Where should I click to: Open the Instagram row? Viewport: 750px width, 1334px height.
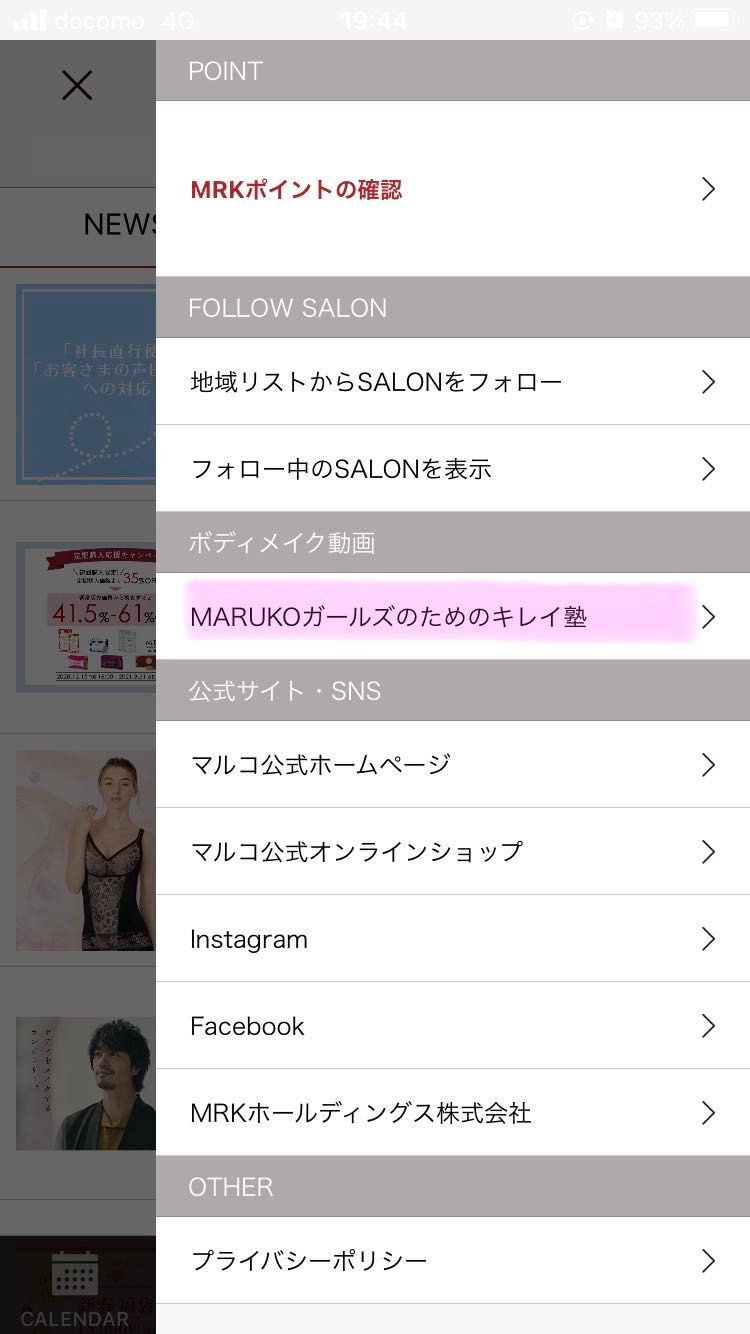coord(452,938)
